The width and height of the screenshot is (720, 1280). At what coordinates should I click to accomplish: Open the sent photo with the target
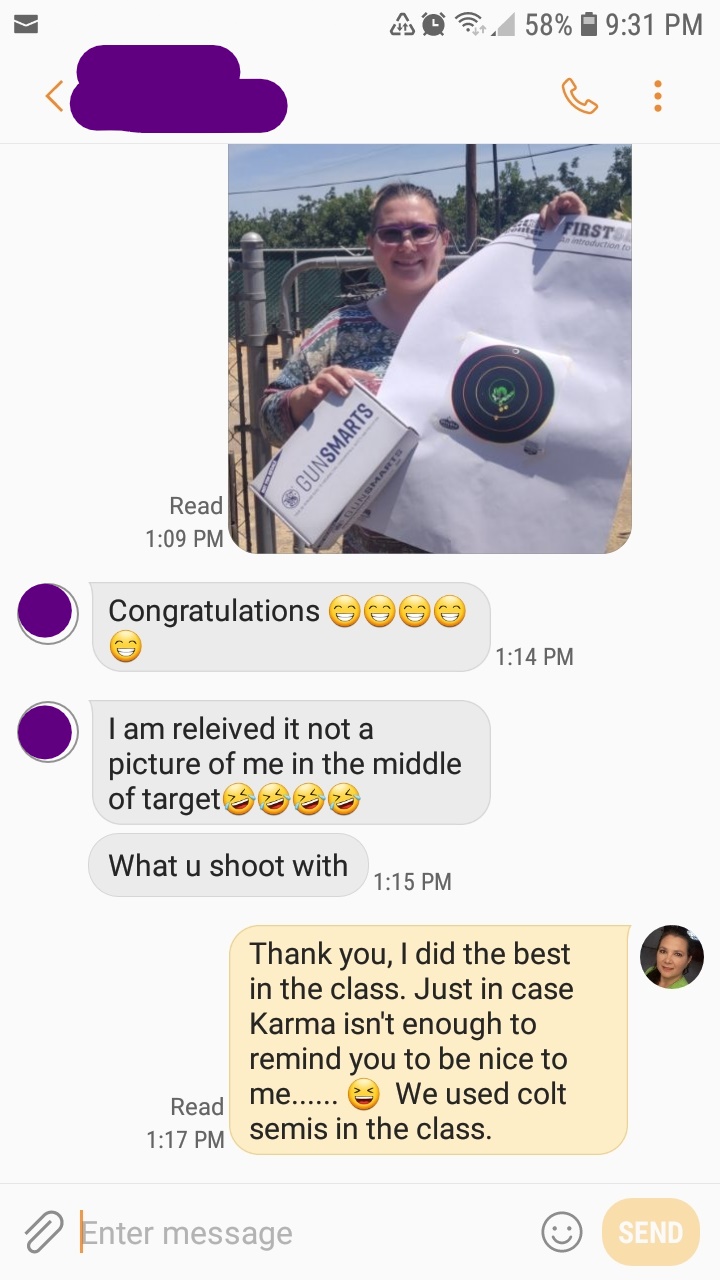click(430, 348)
